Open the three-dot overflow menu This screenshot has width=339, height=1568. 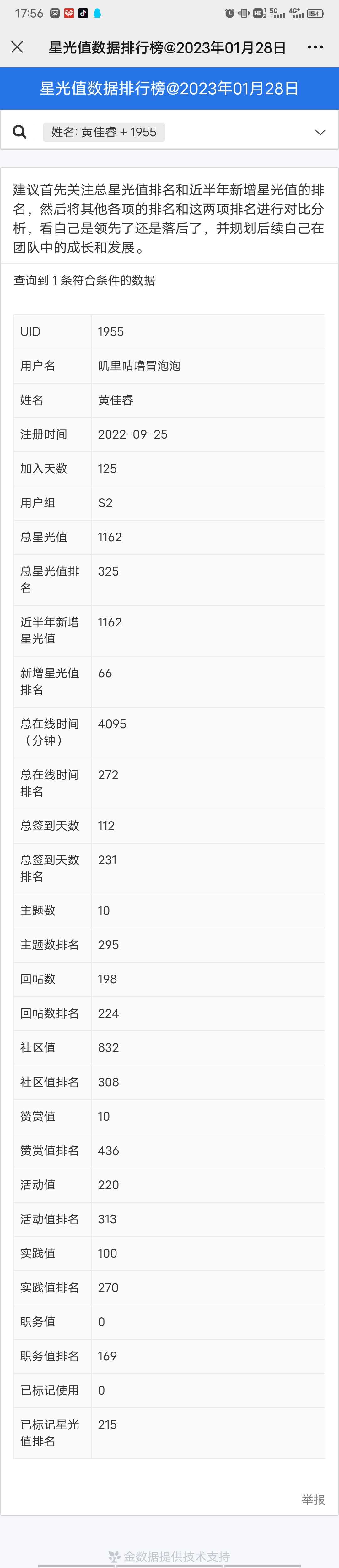[x=315, y=47]
